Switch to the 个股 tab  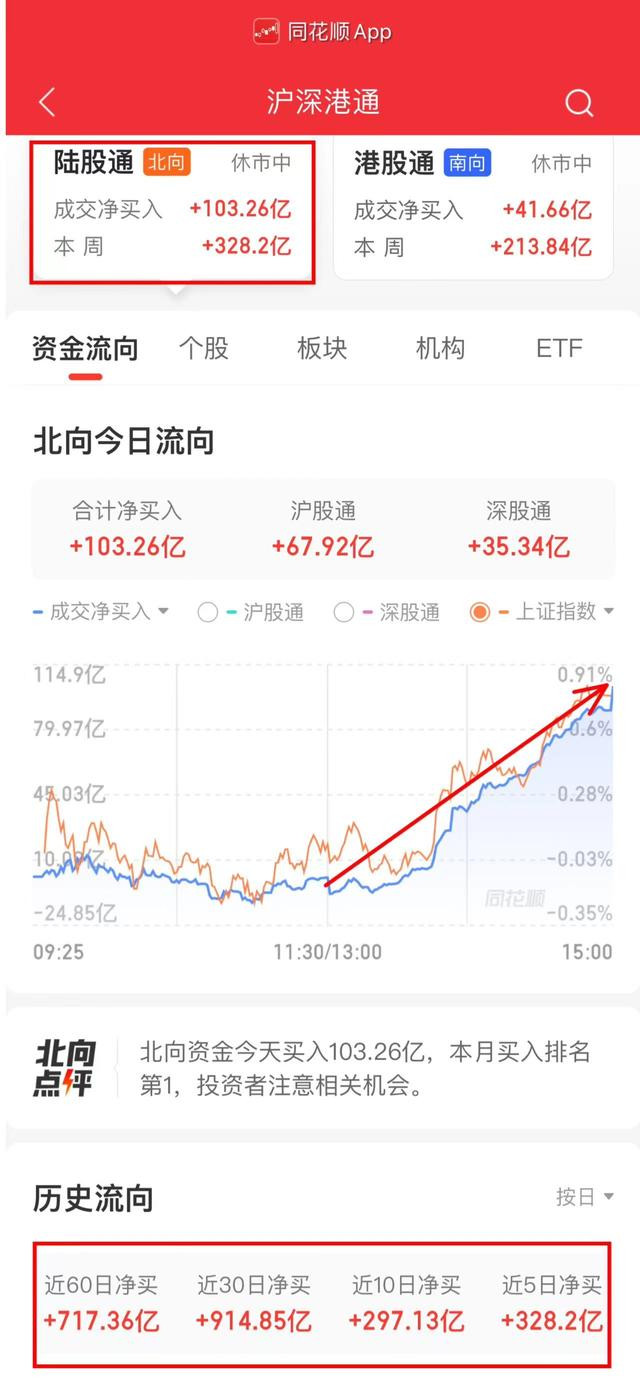click(204, 348)
